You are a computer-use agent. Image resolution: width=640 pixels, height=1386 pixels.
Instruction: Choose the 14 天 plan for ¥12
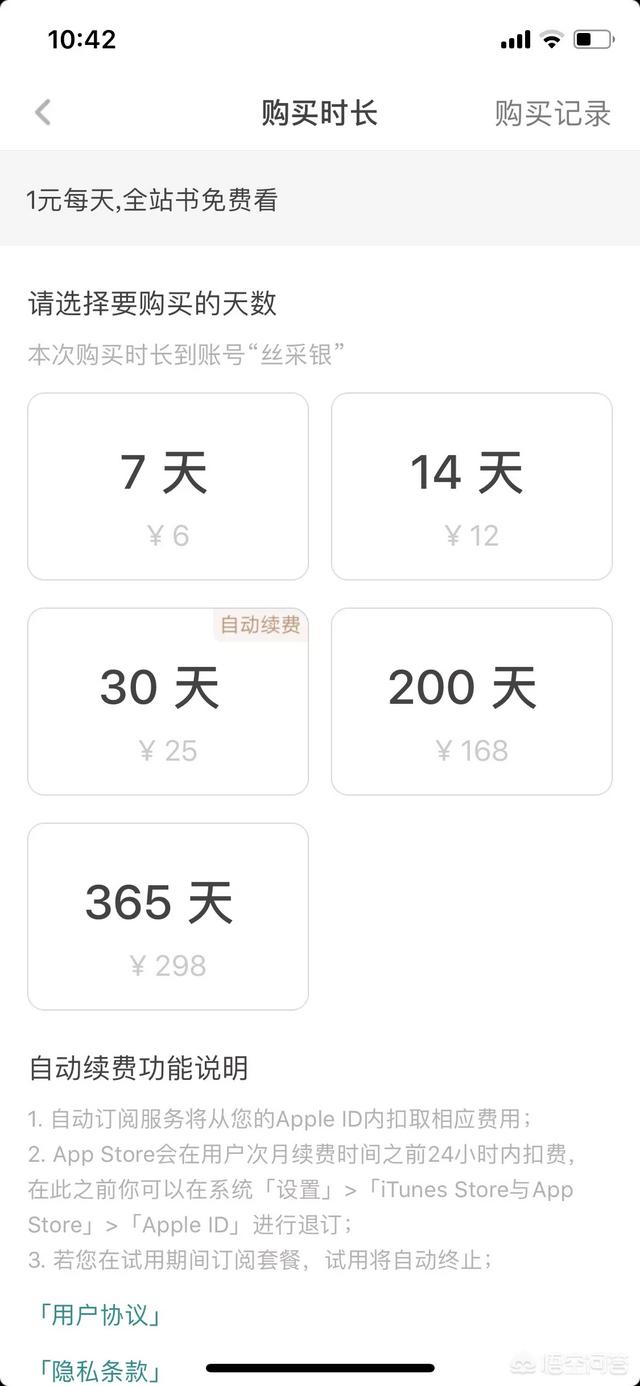(x=472, y=486)
